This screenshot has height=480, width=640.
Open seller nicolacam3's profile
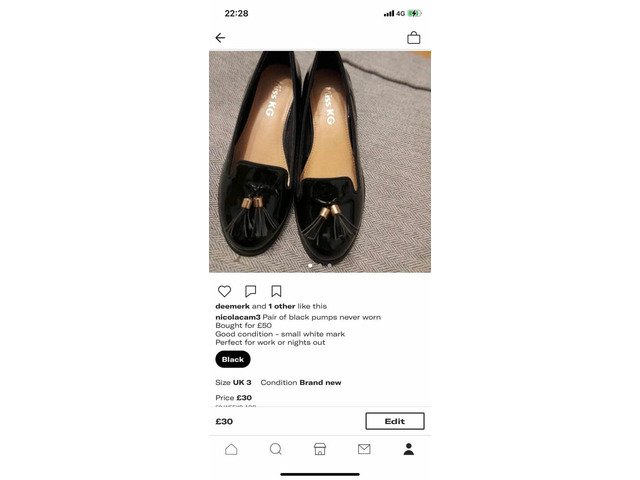[x=238, y=317]
